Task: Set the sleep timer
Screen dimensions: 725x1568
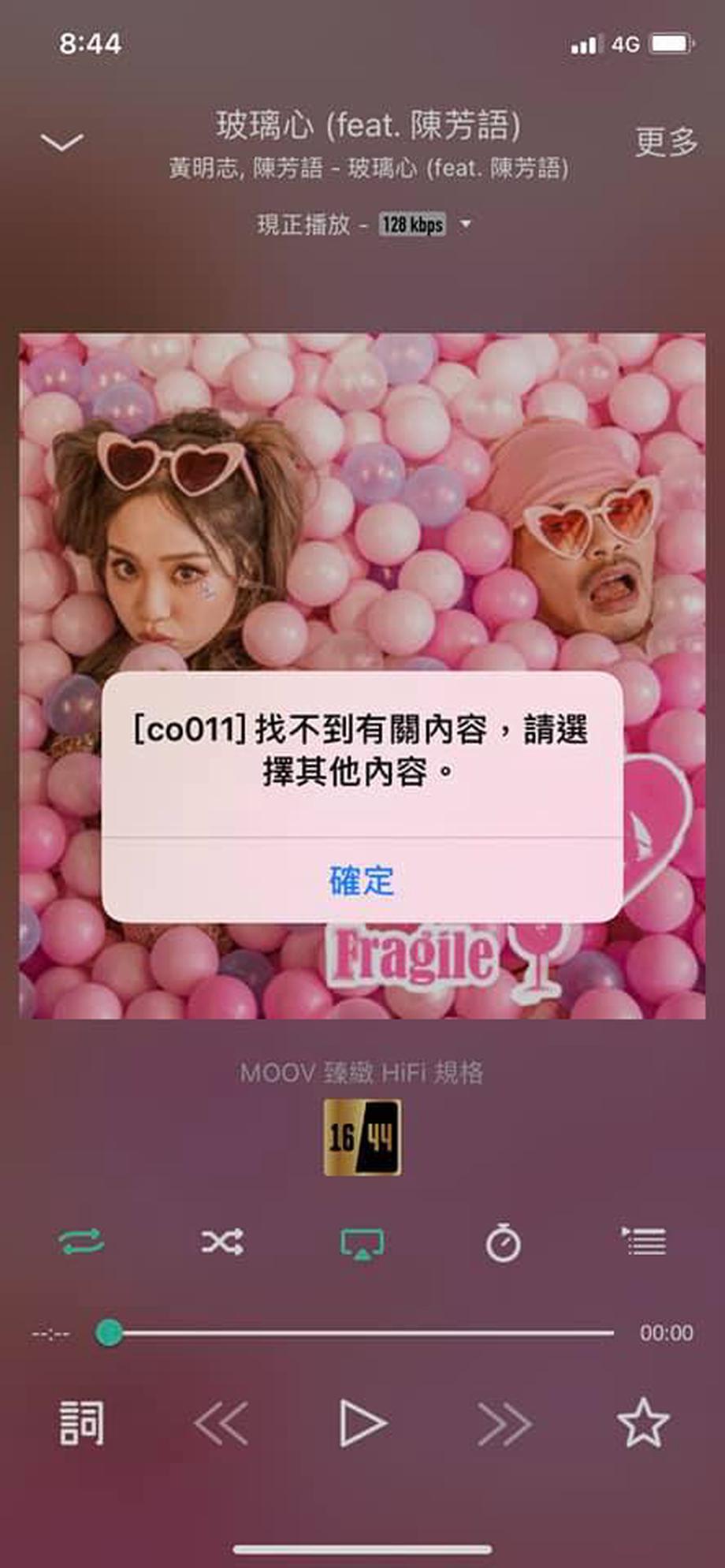Action: [503, 1242]
